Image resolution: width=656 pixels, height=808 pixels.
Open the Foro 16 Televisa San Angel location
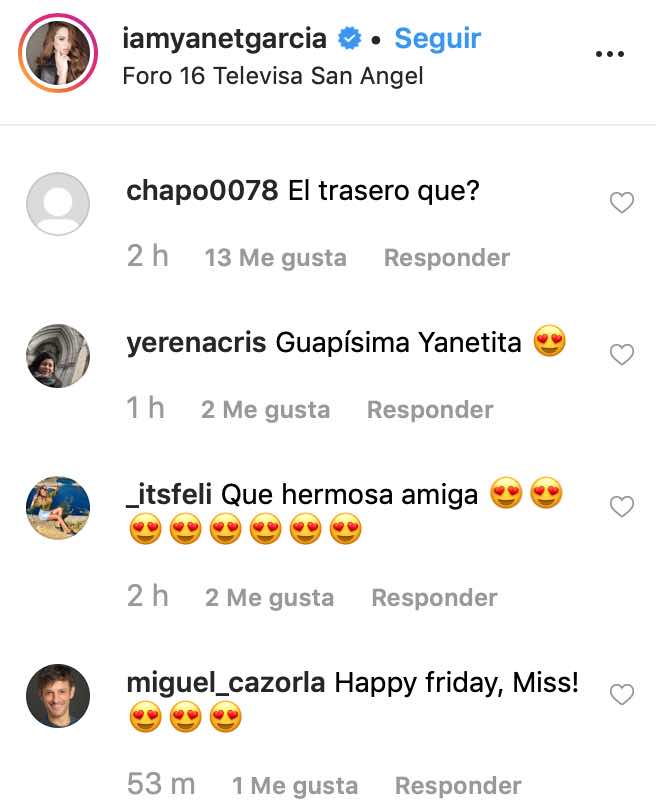272,76
